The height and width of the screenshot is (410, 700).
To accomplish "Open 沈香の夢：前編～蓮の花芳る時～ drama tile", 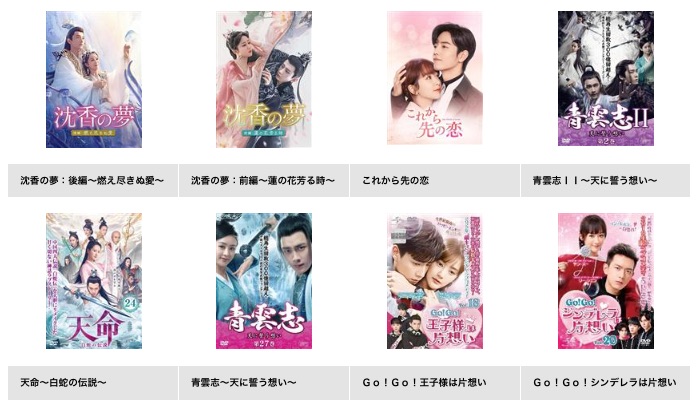I will (264, 80).
